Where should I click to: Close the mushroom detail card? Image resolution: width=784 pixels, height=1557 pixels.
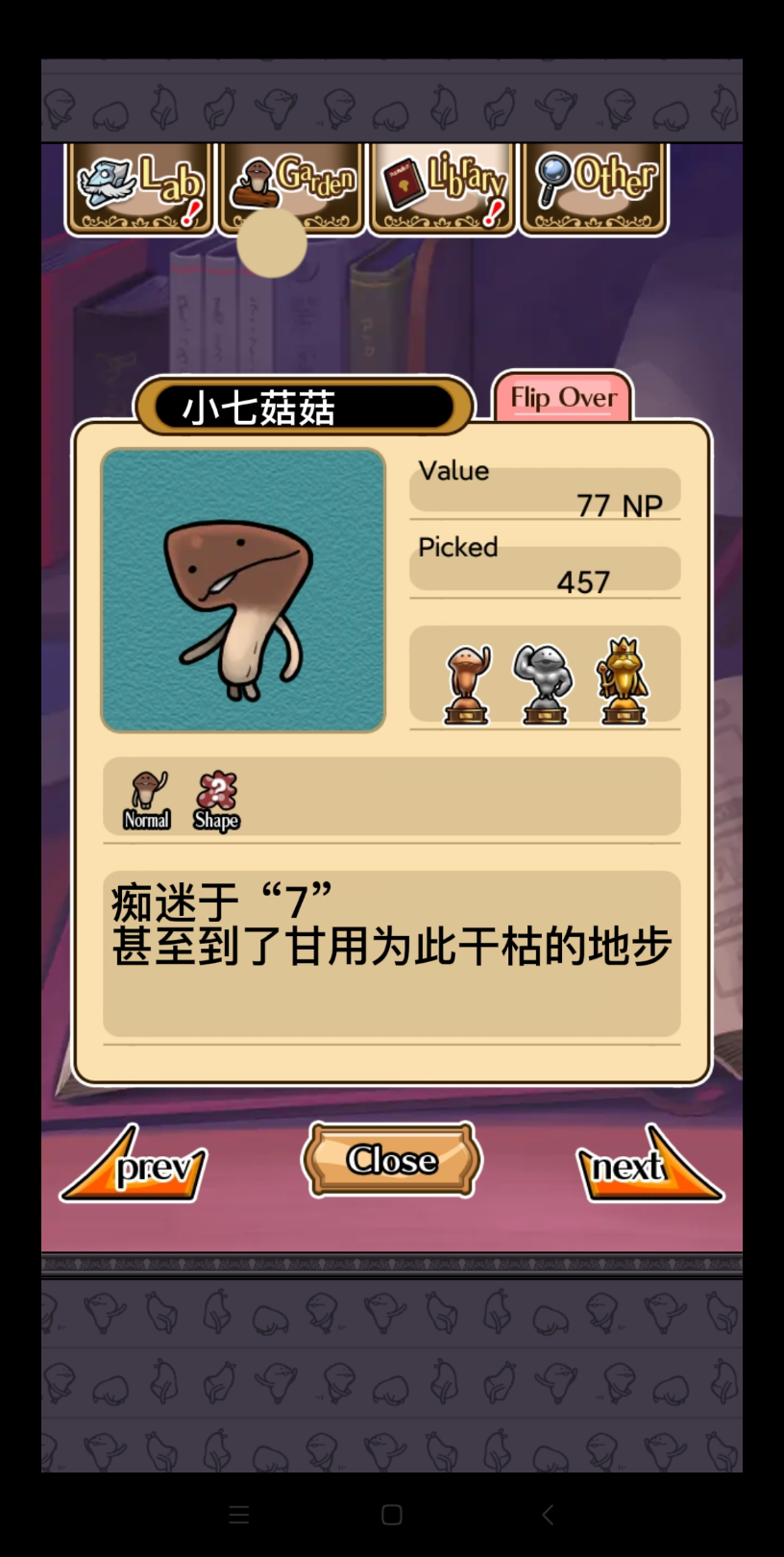tap(392, 1160)
